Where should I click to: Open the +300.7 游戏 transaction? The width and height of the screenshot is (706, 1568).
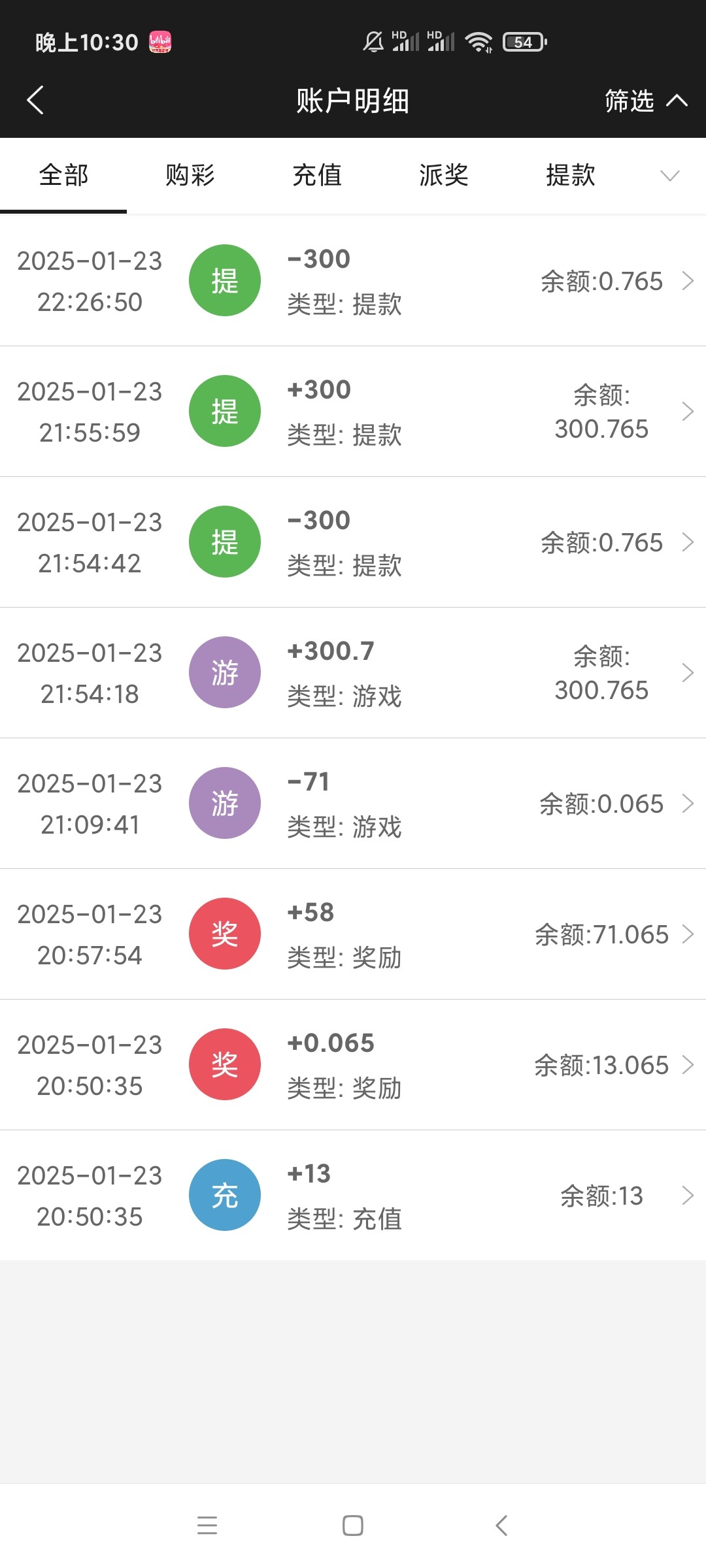click(x=353, y=673)
